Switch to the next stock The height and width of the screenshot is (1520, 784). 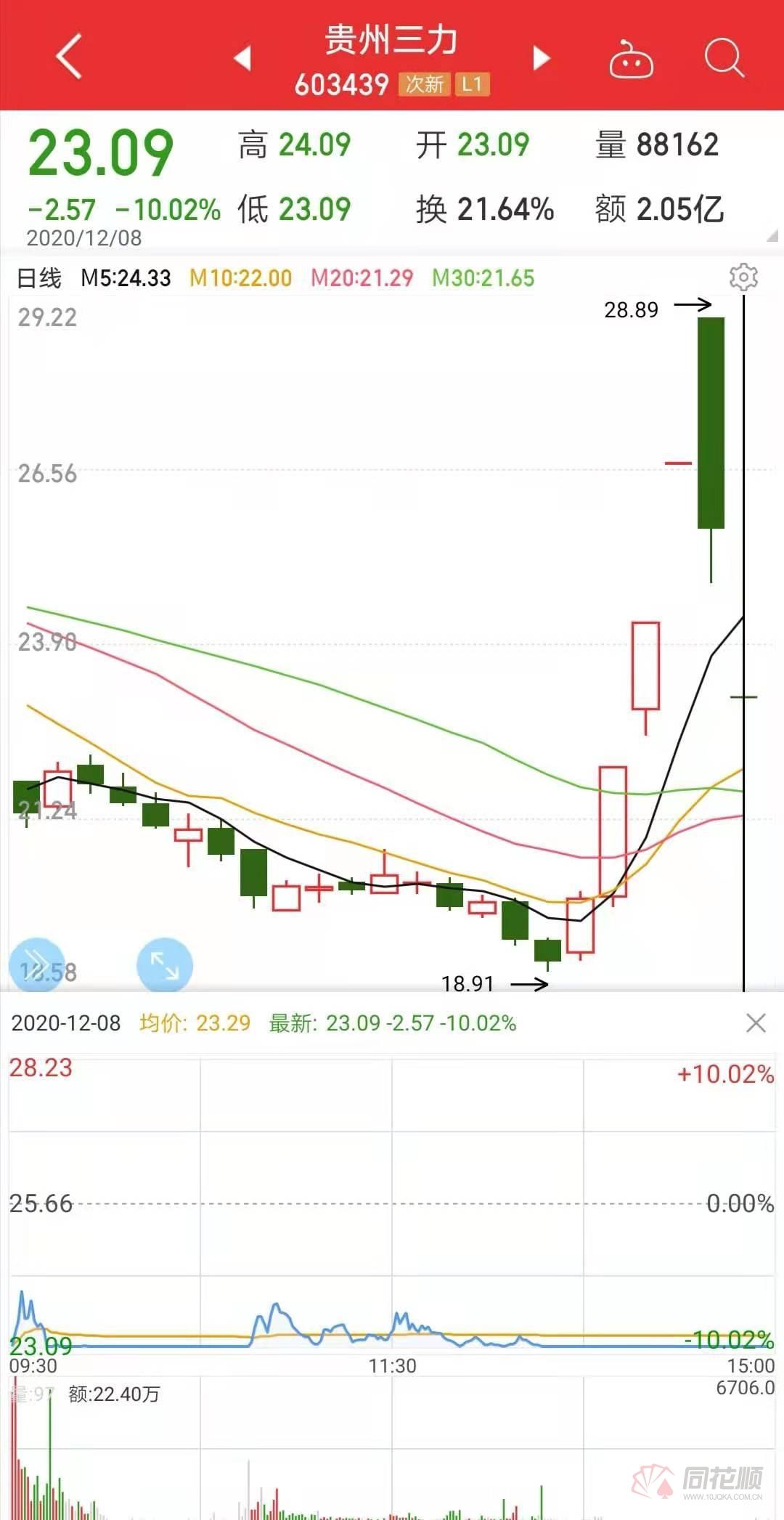(541, 58)
